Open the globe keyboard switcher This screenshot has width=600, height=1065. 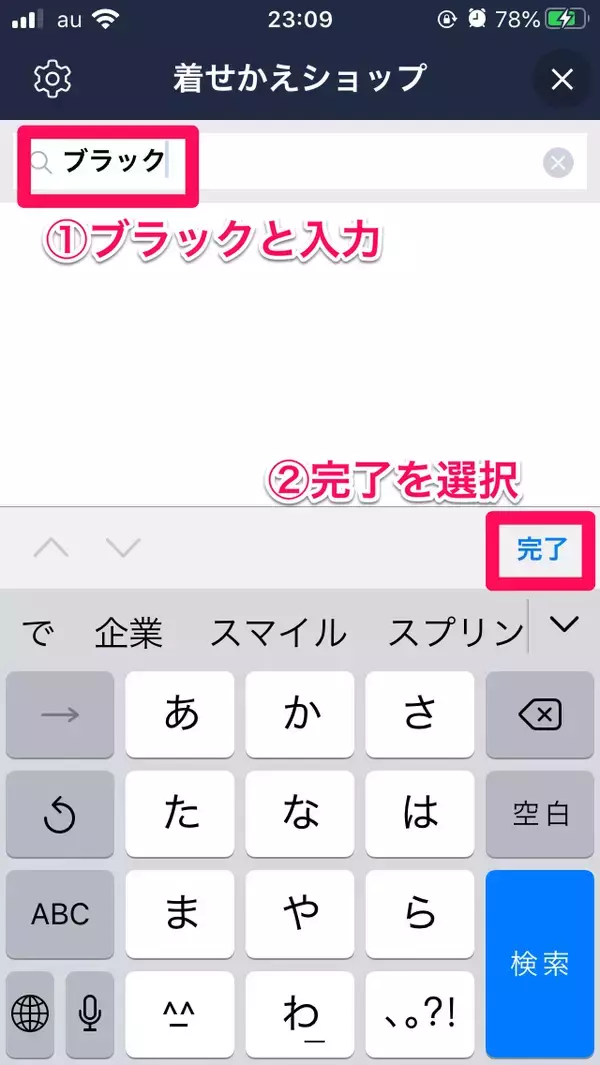(30, 1014)
